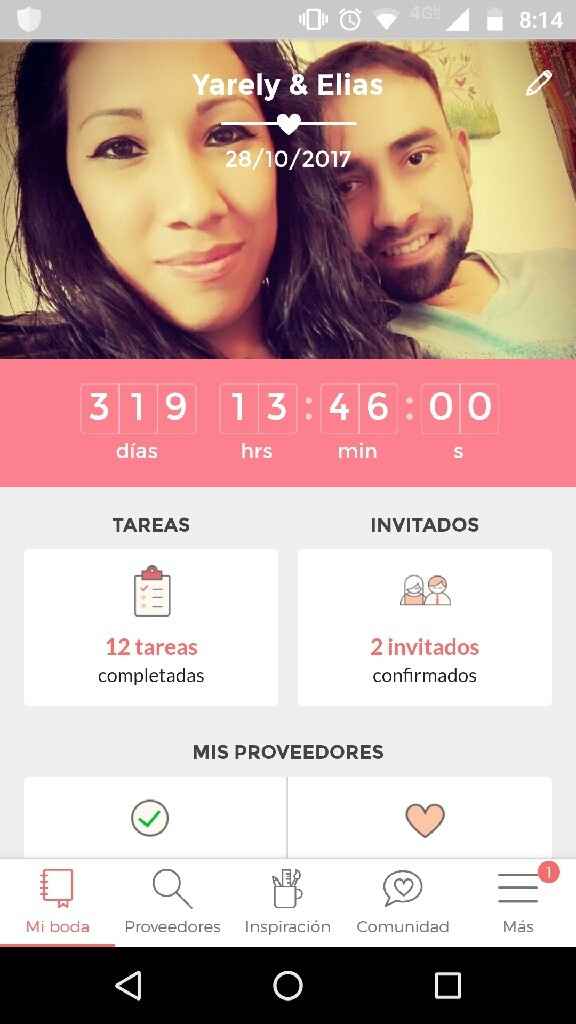The image size is (576, 1024).
Task: Go to the Inspiración tab
Action: point(287,902)
